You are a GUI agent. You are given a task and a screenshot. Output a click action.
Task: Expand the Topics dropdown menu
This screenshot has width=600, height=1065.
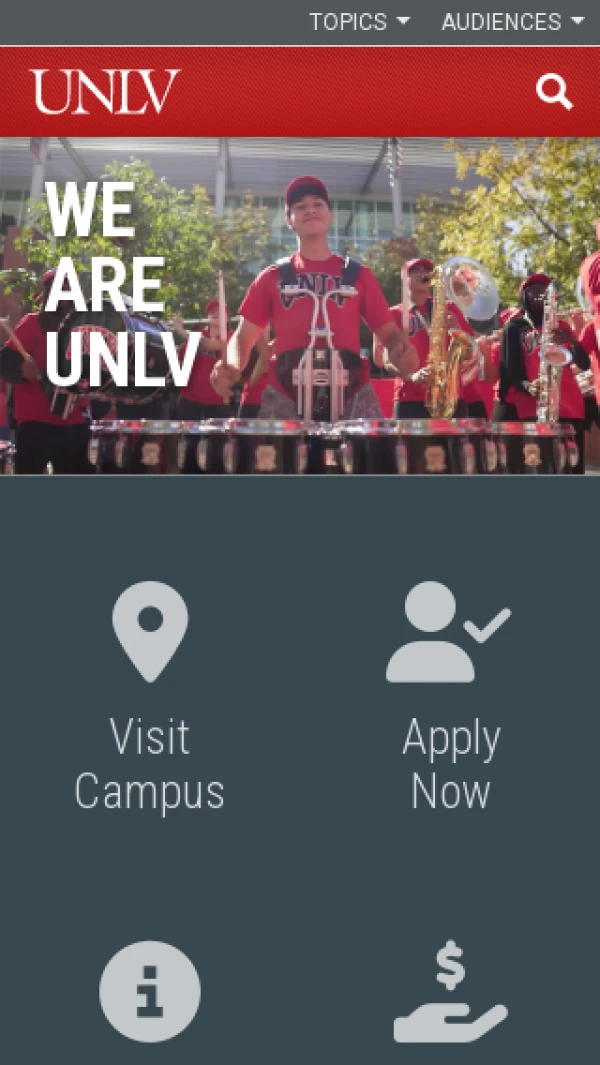tap(359, 22)
